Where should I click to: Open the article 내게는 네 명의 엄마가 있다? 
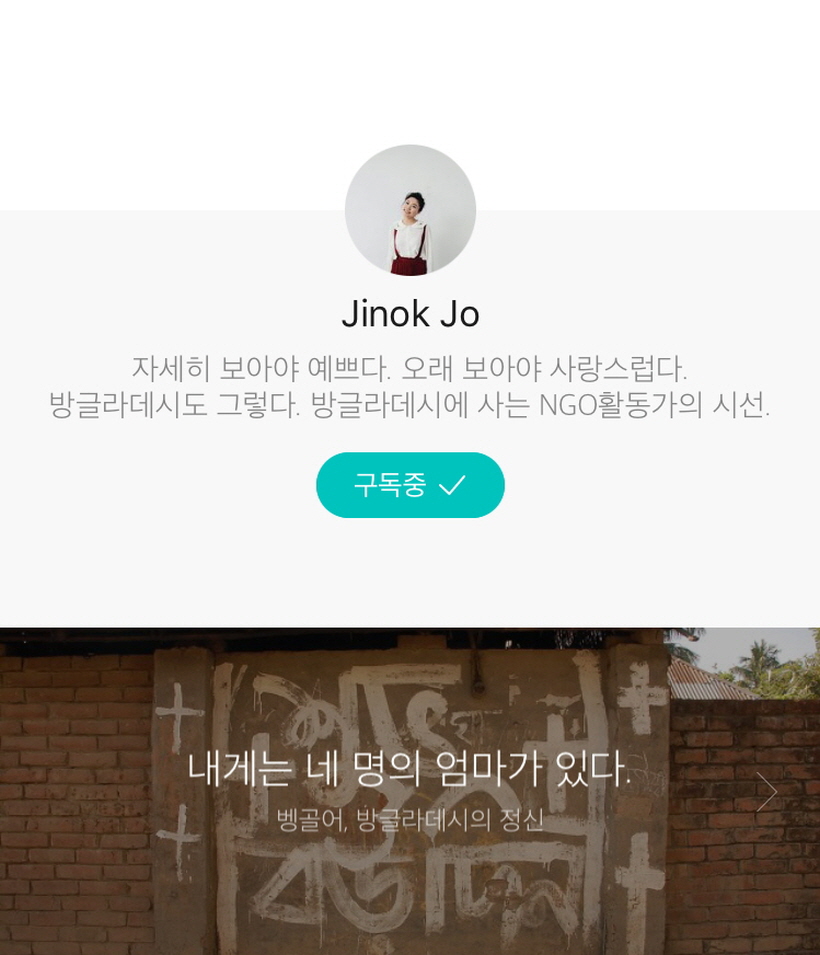[x=409, y=770]
